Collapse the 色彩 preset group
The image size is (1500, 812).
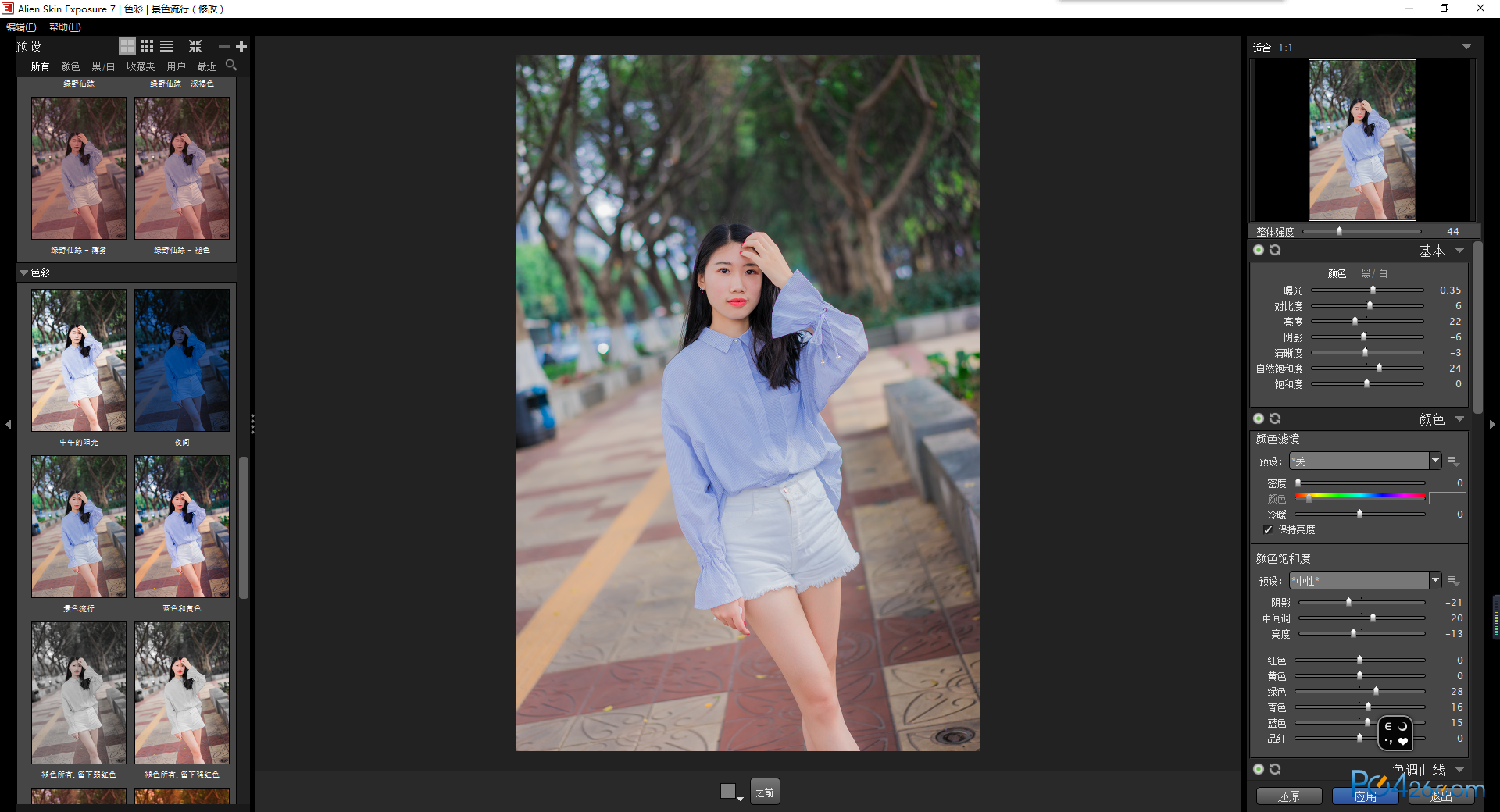click(x=23, y=272)
